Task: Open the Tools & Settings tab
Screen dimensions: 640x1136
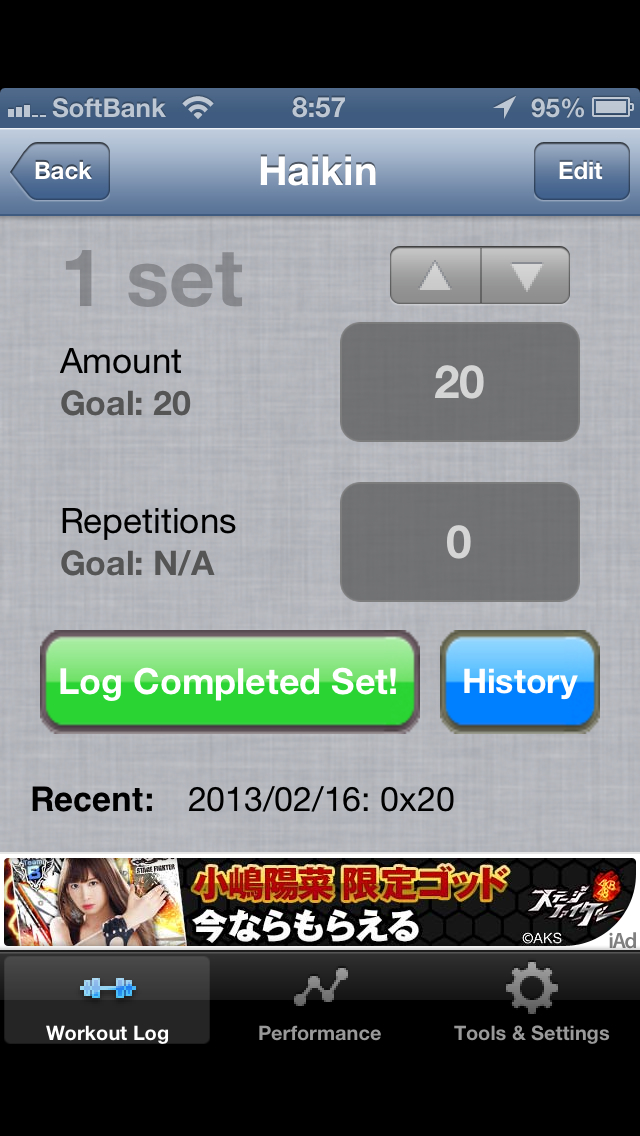Action: tap(531, 1000)
